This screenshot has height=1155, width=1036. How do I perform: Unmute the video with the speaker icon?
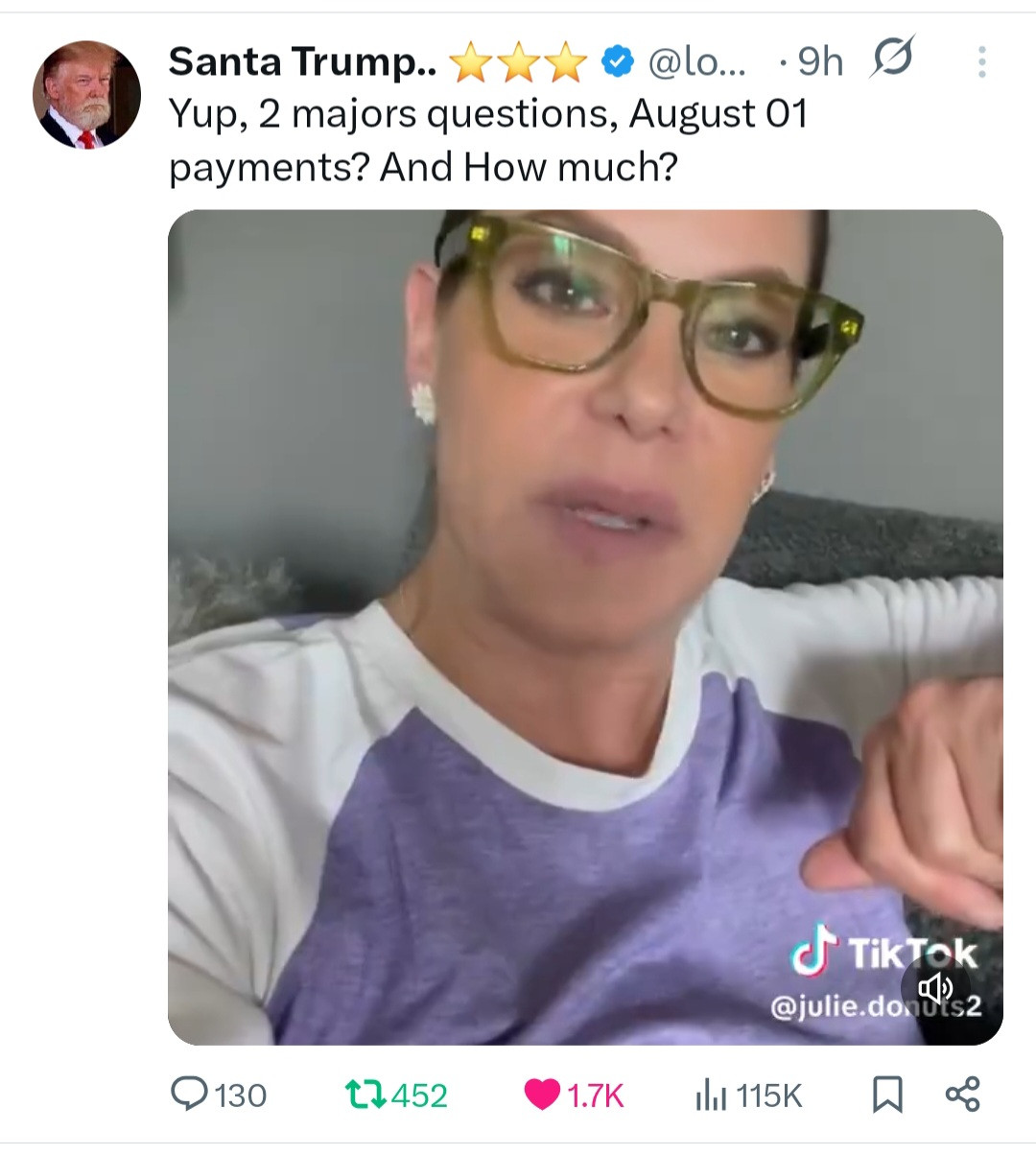[x=935, y=987]
